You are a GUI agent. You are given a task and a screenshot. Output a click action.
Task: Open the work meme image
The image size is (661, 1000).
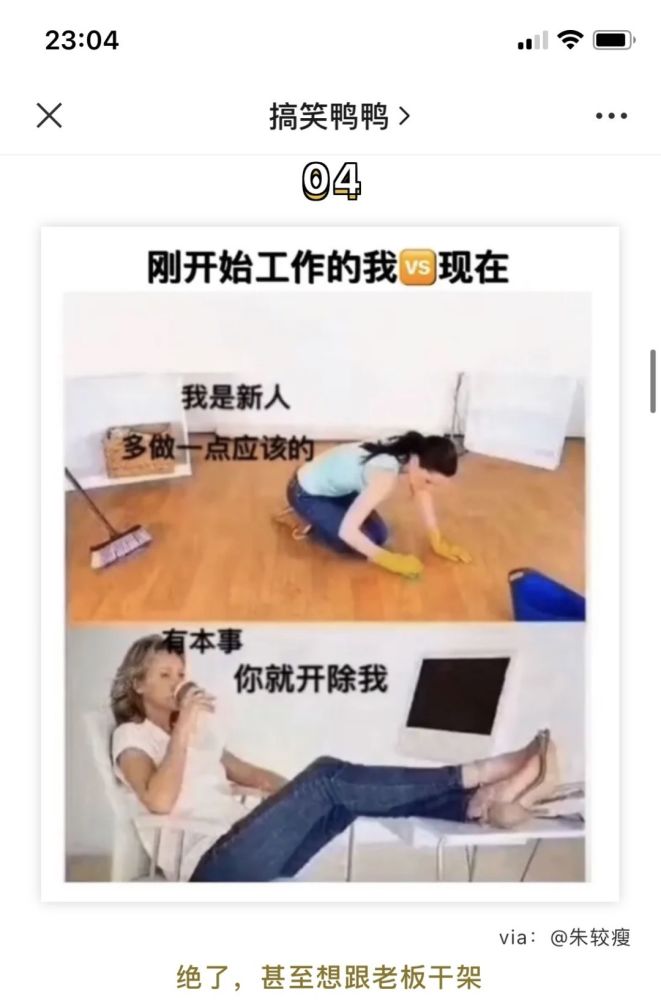(330, 564)
